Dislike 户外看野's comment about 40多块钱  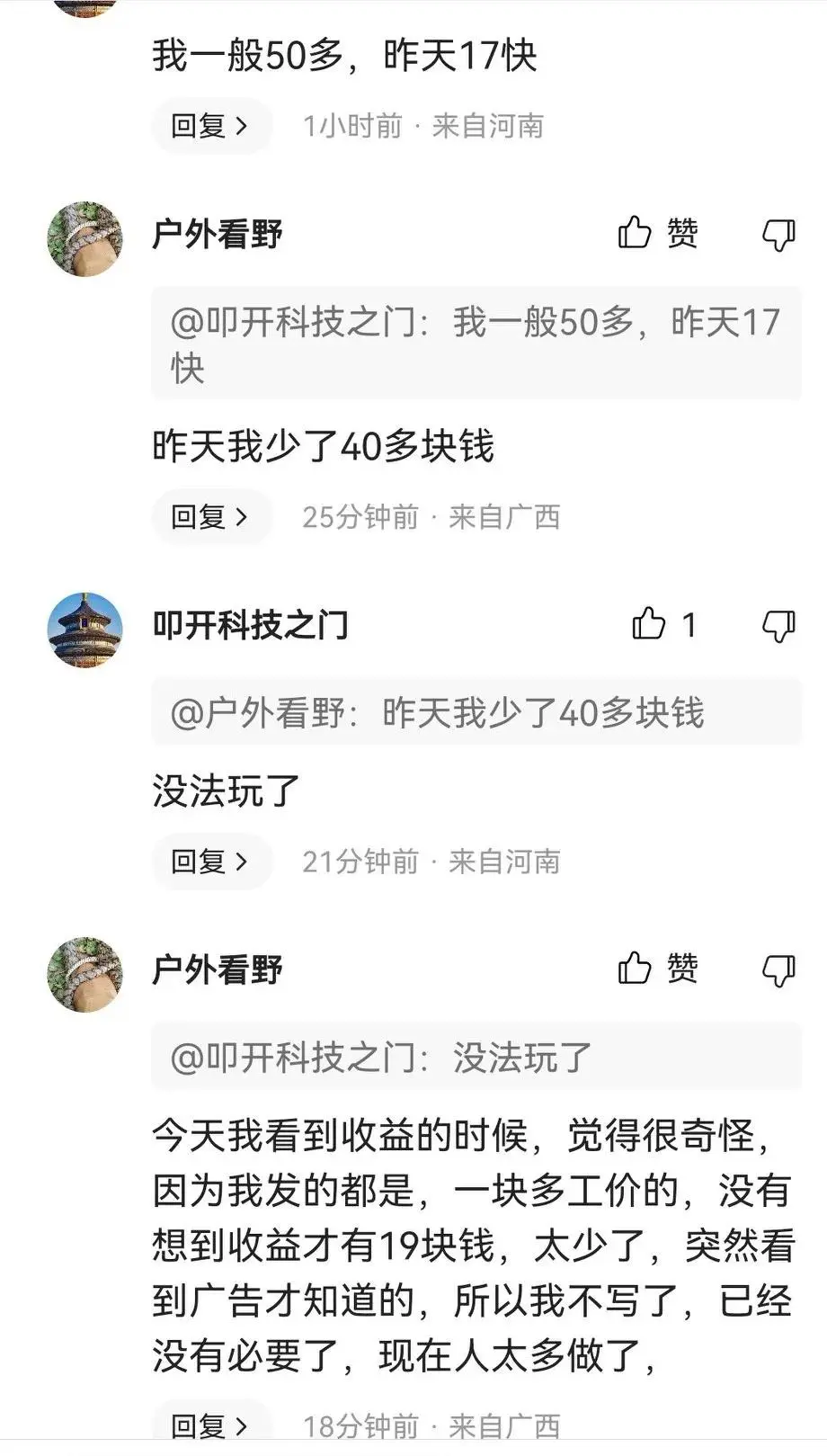click(x=778, y=235)
